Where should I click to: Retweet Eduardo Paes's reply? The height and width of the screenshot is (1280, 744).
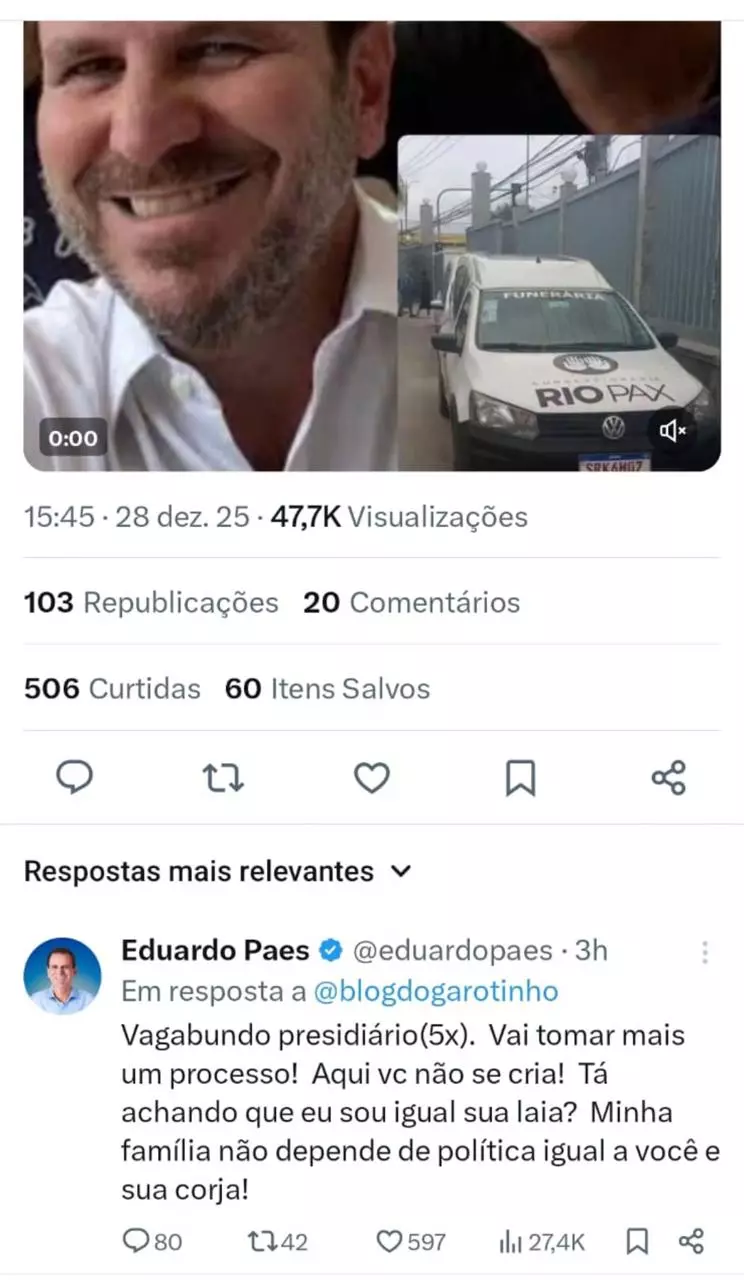click(262, 1242)
